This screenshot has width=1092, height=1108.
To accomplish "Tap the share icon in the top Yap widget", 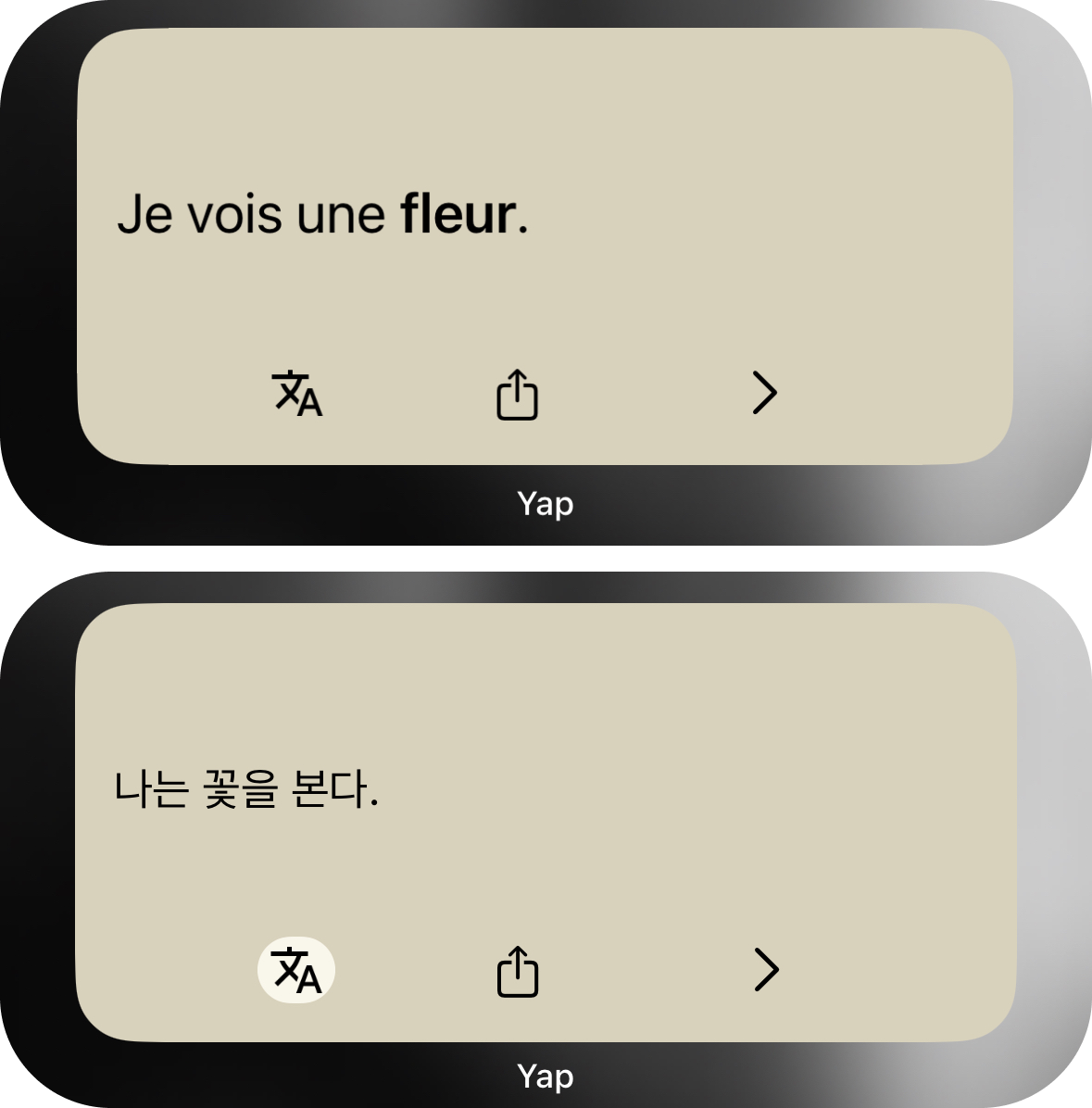I will [x=517, y=392].
